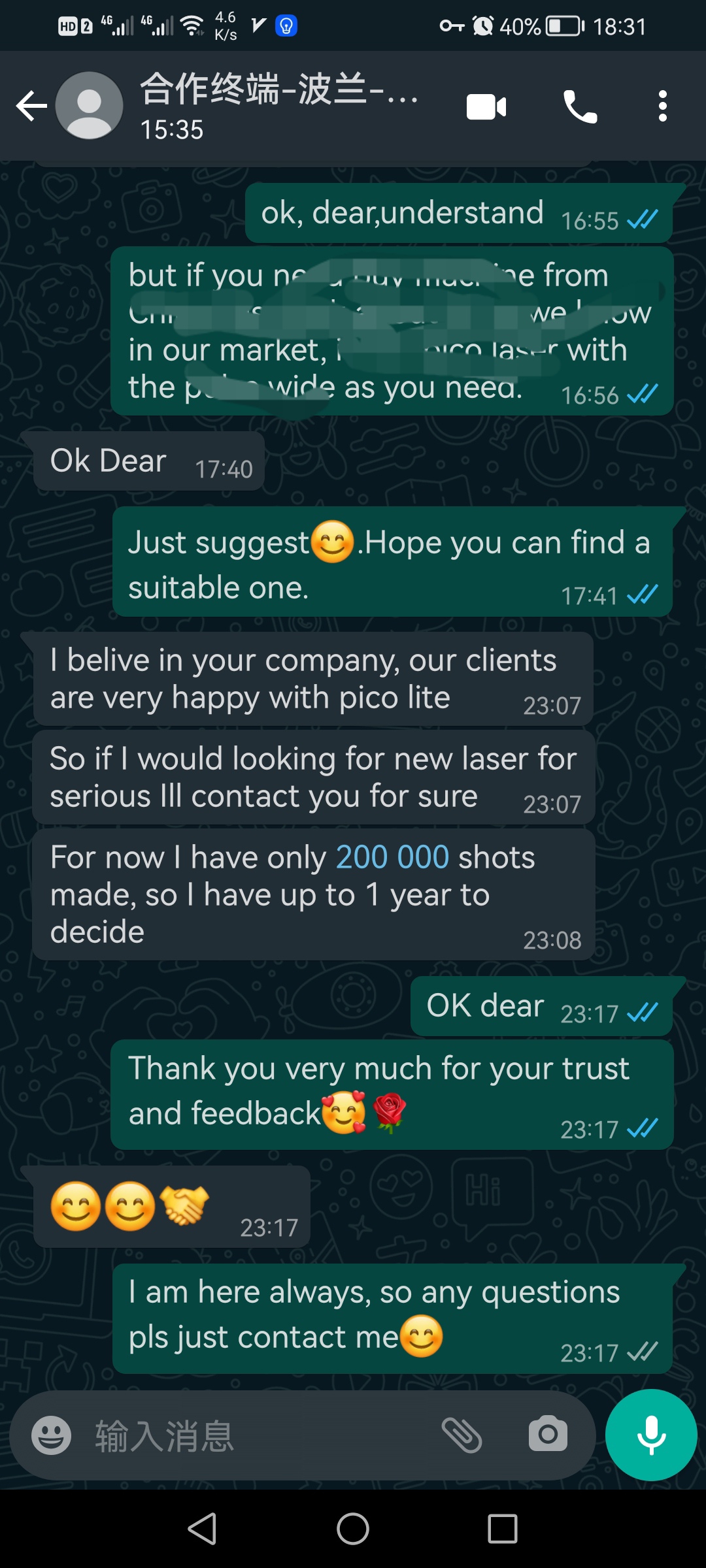The width and height of the screenshot is (706, 1568).
Task: Attach a file with the paperclip
Action: tap(462, 1435)
